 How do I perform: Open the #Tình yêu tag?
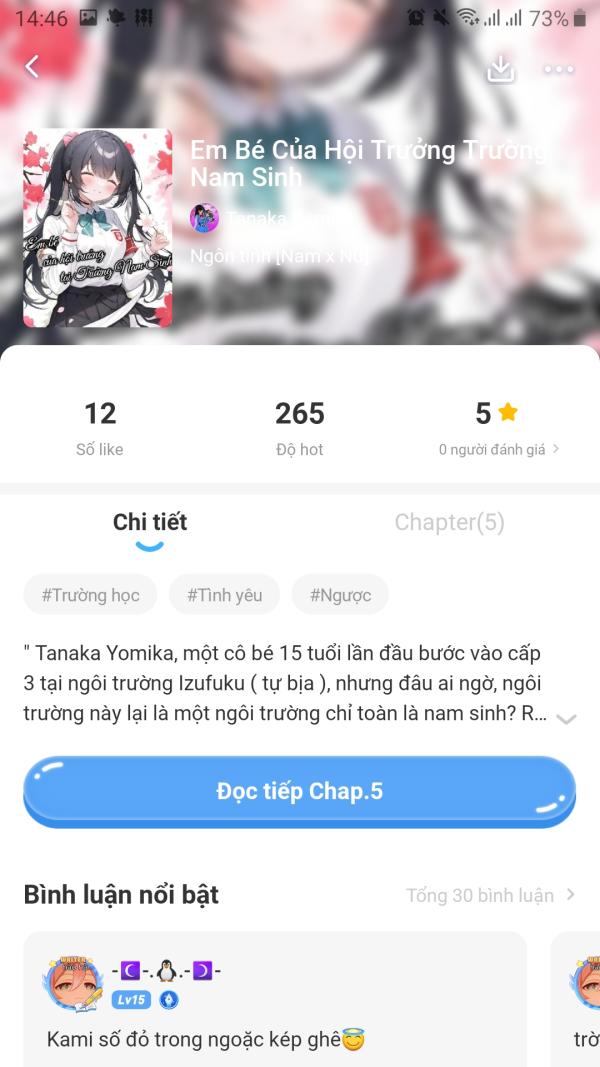(224, 595)
